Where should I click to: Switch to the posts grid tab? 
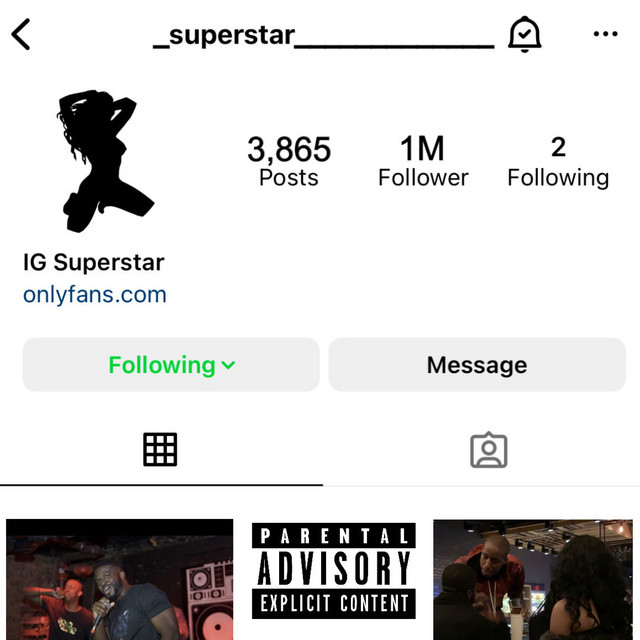(x=160, y=450)
